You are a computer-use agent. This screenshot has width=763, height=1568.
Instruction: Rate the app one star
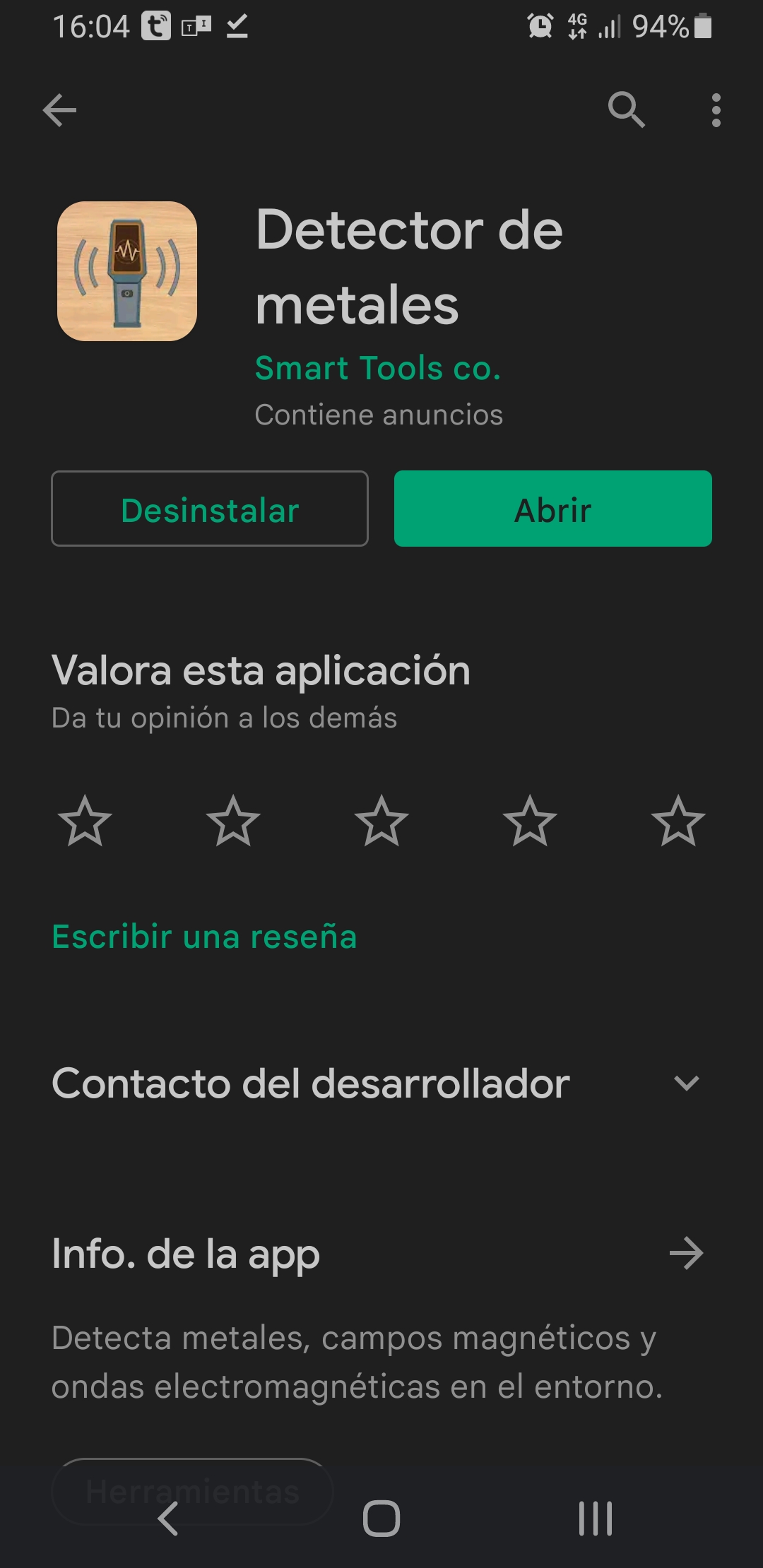pos(85,821)
